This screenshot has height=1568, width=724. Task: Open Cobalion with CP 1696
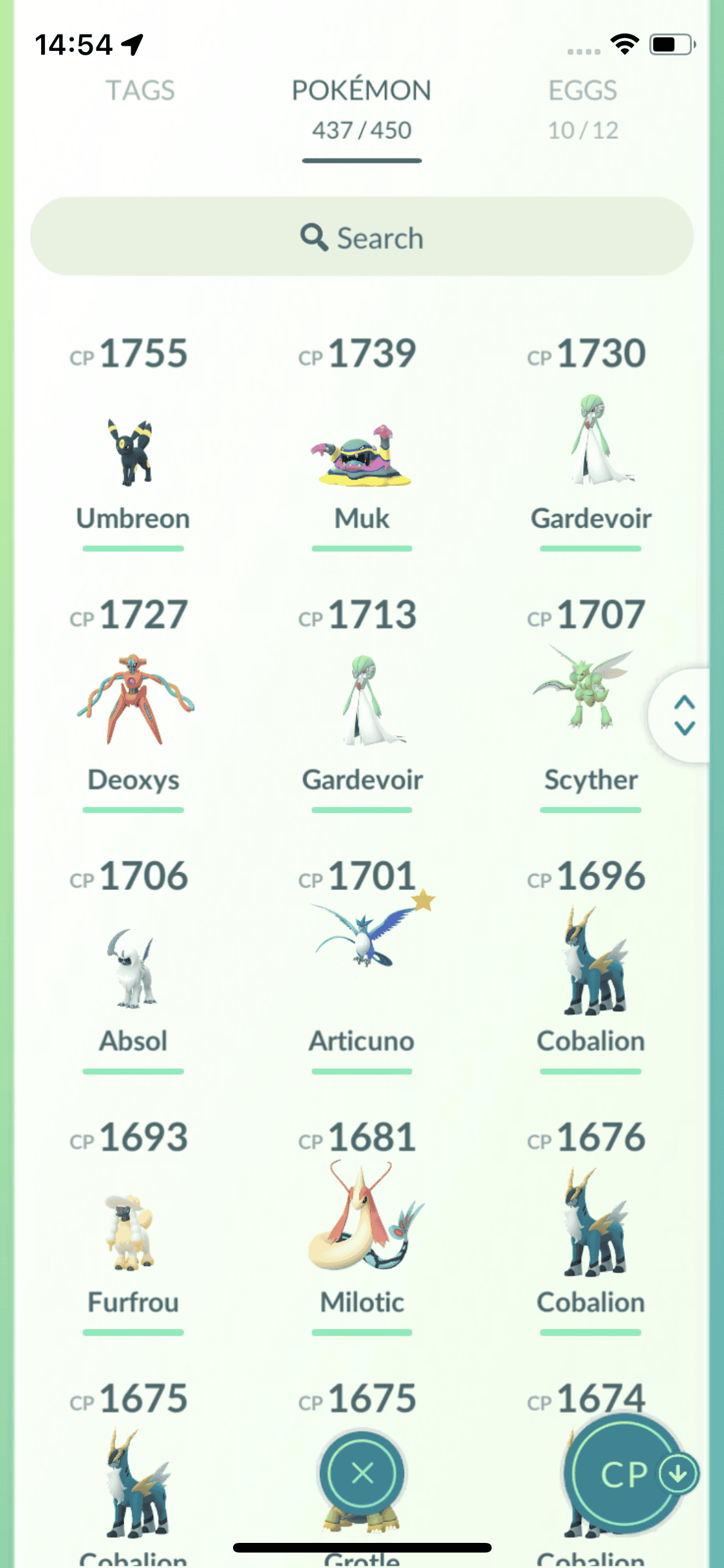[591, 962]
